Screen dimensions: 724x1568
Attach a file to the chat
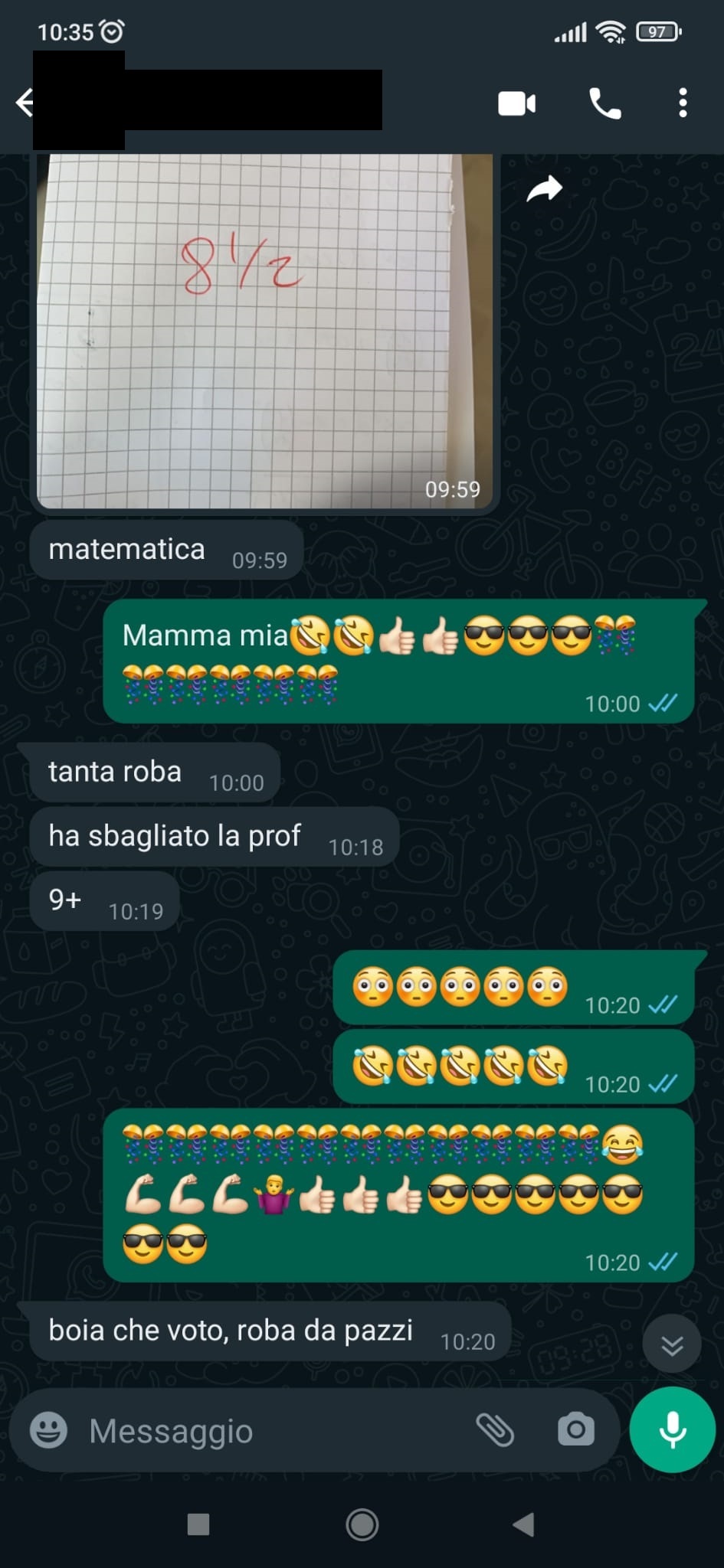495,1430
